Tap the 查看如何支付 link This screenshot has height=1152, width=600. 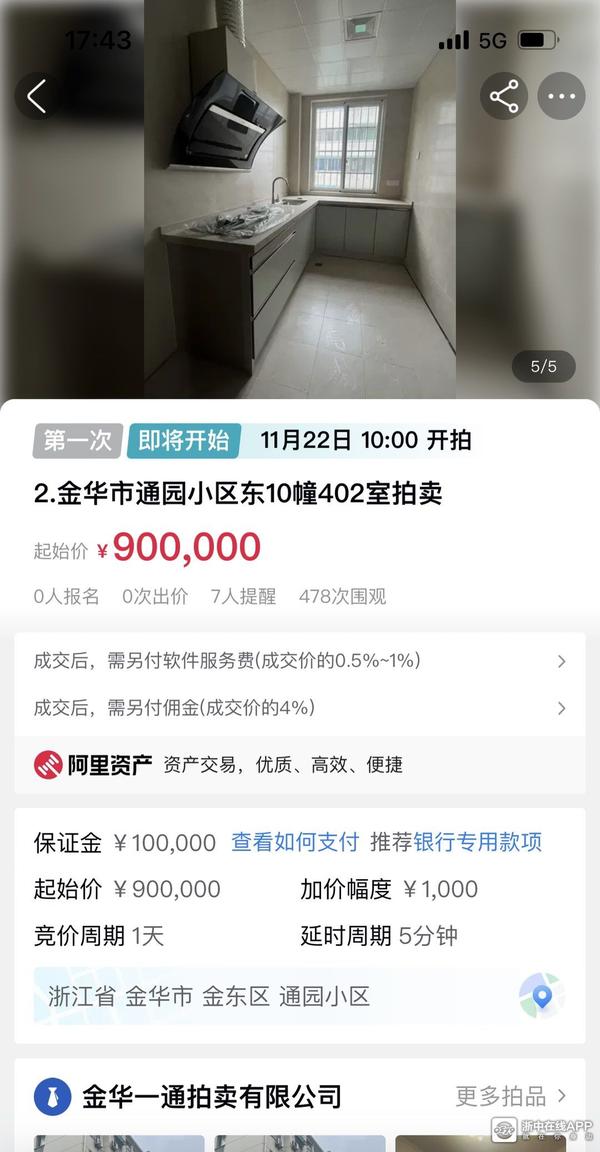click(x=295, y=842)
